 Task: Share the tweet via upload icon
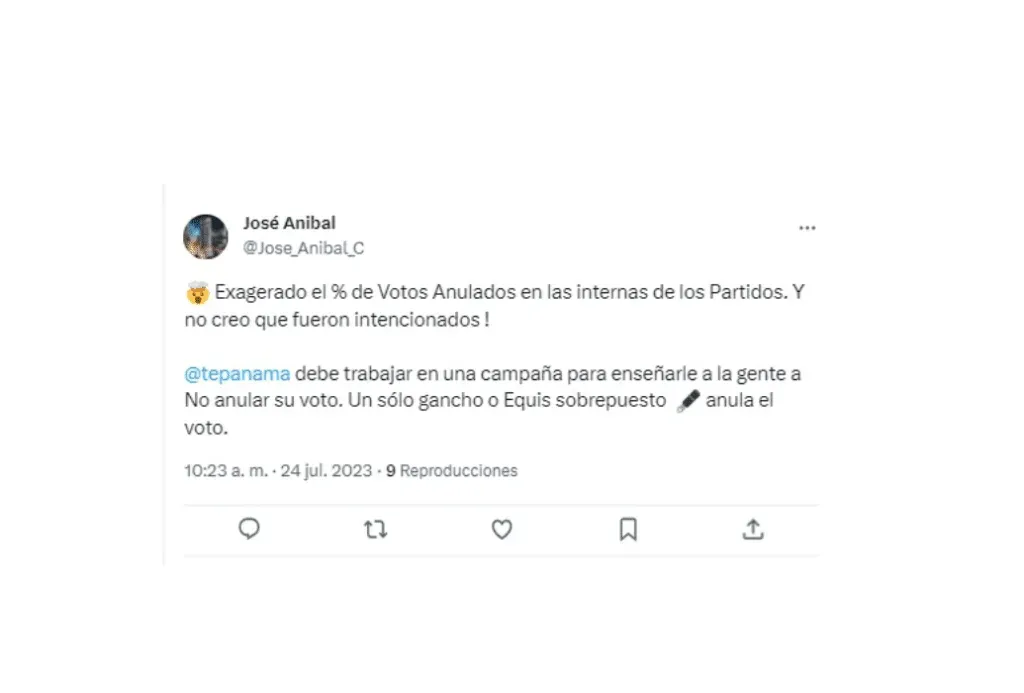754,529
